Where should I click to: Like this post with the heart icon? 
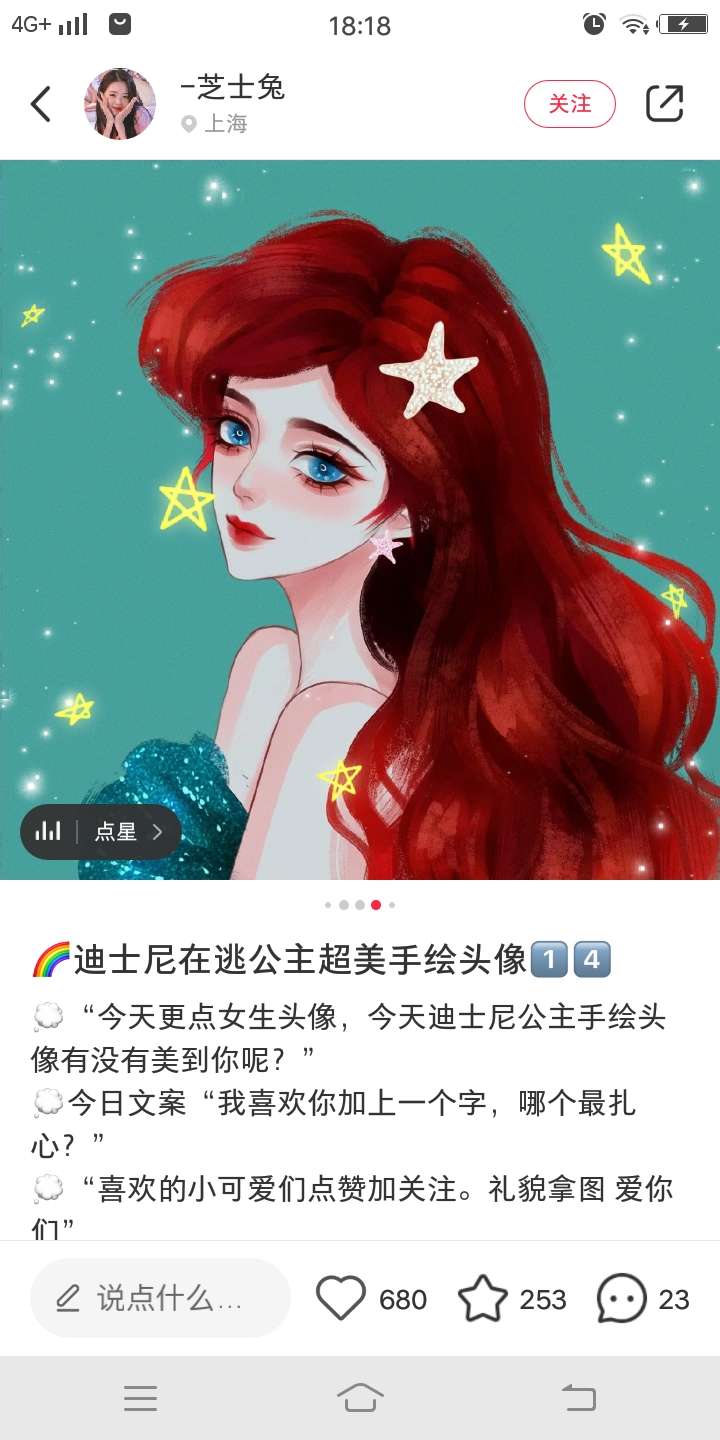[x=341, y=1299]
